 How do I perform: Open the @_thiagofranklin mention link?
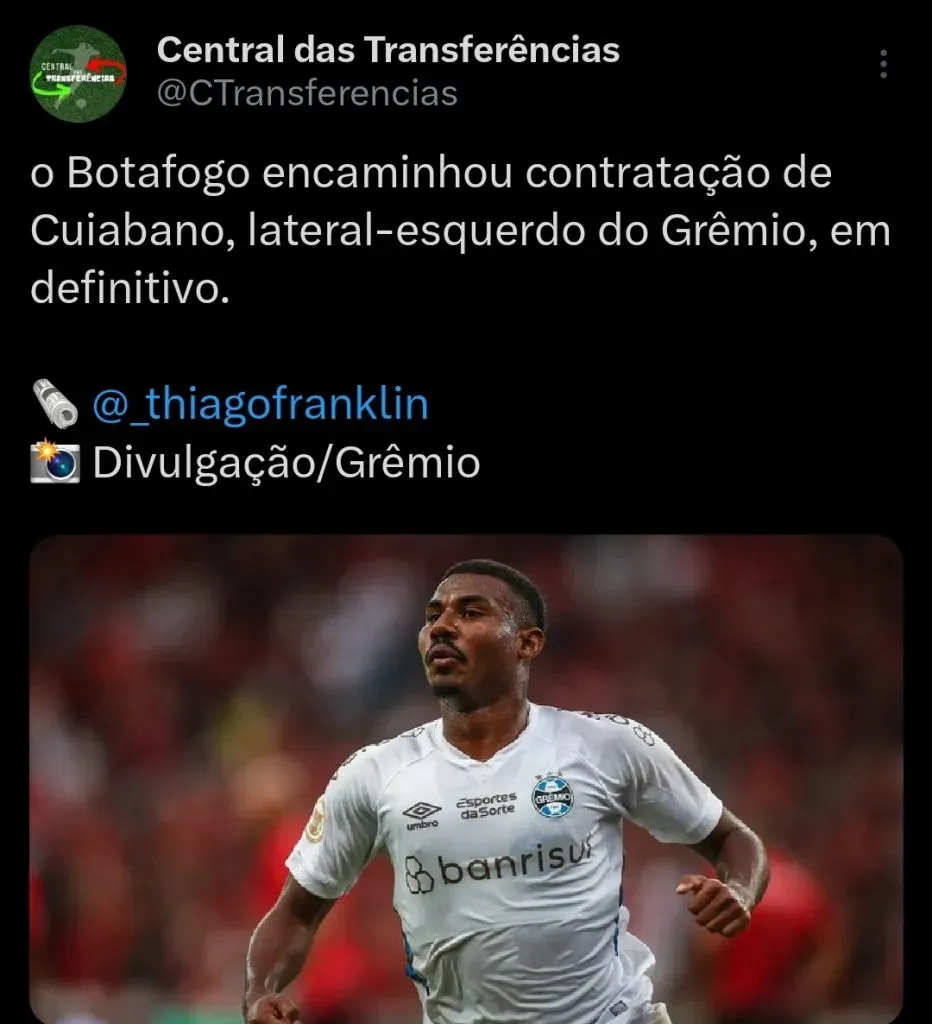(x=260, y=405)
